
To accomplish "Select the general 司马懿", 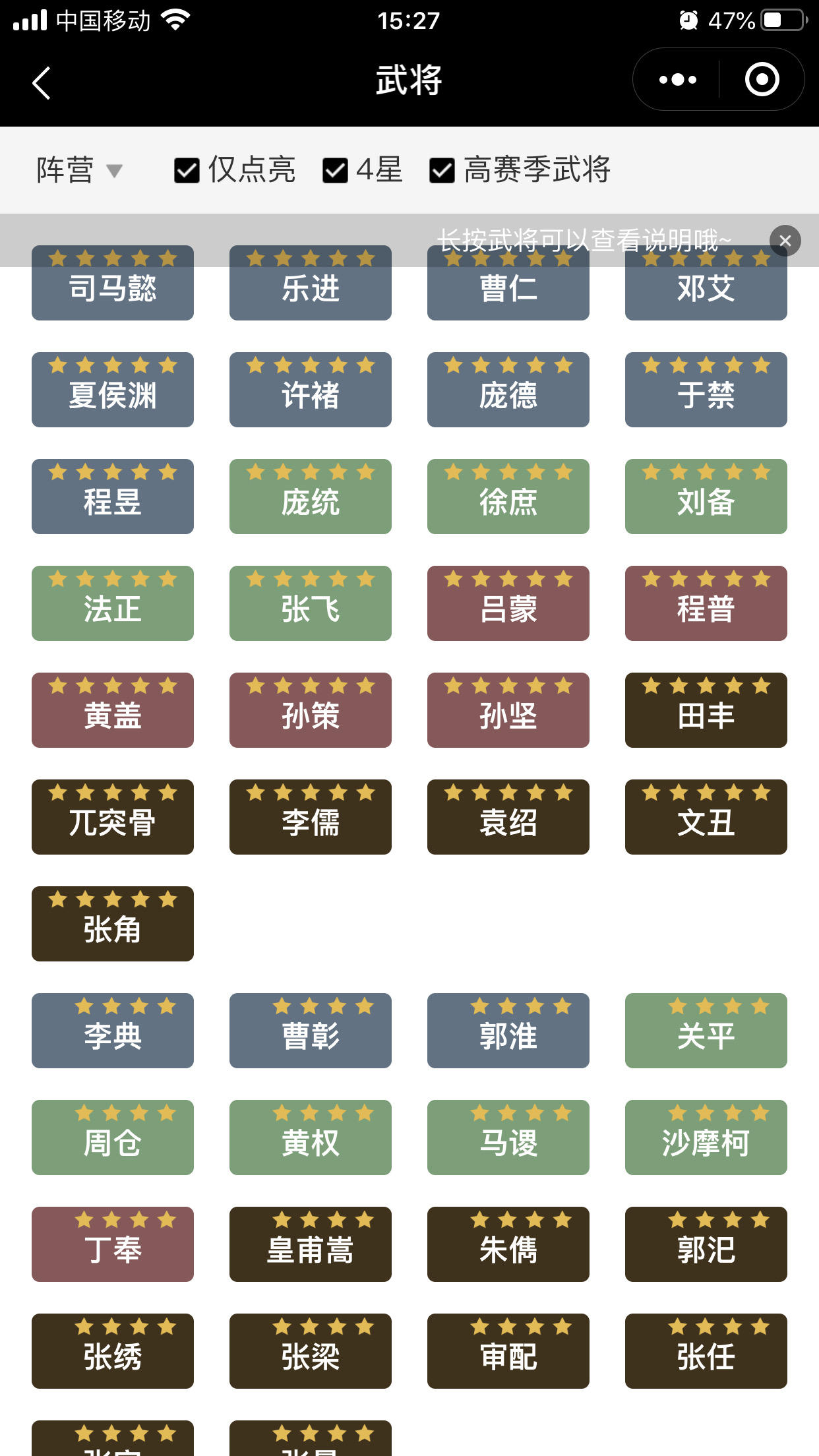I will coord(113,283).
